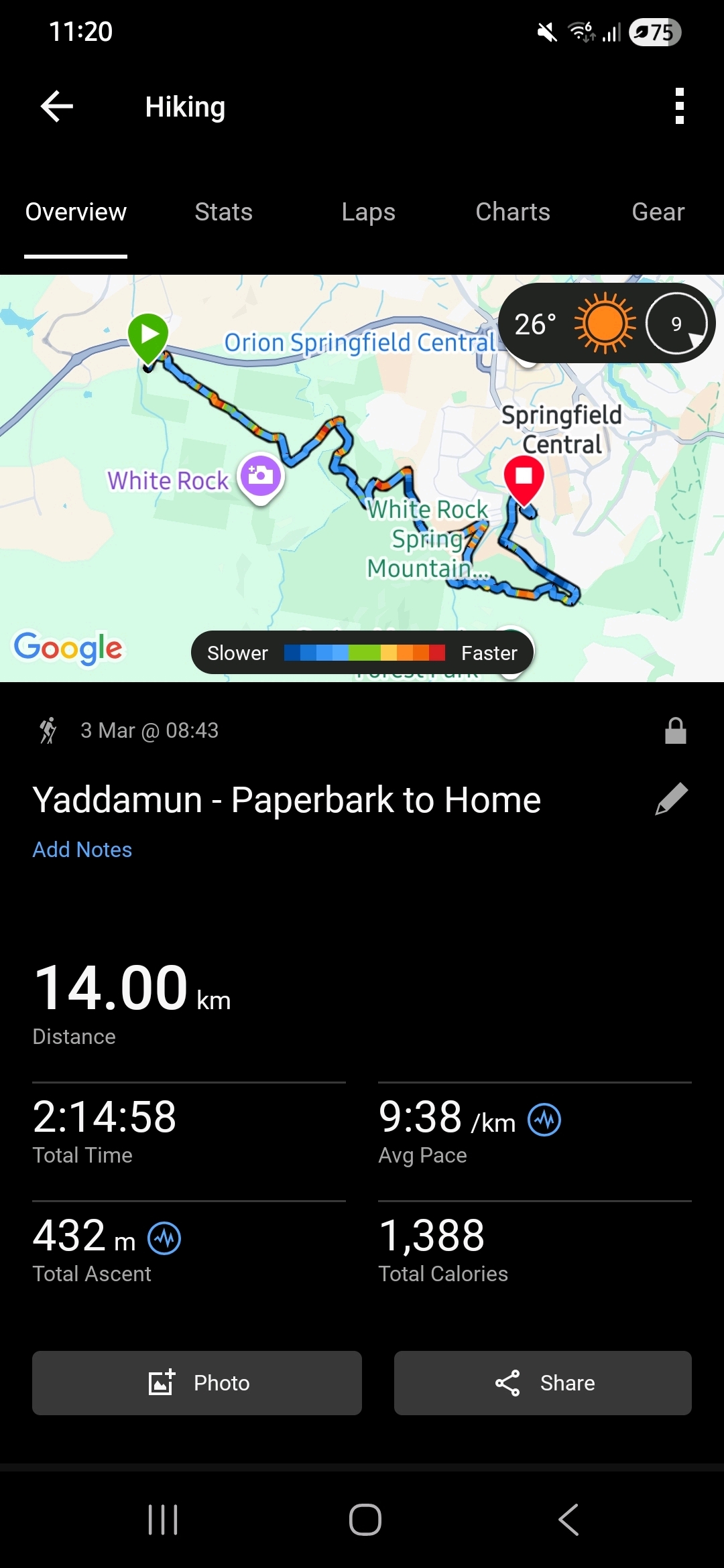Add a photo with the Photo button

197,1383
